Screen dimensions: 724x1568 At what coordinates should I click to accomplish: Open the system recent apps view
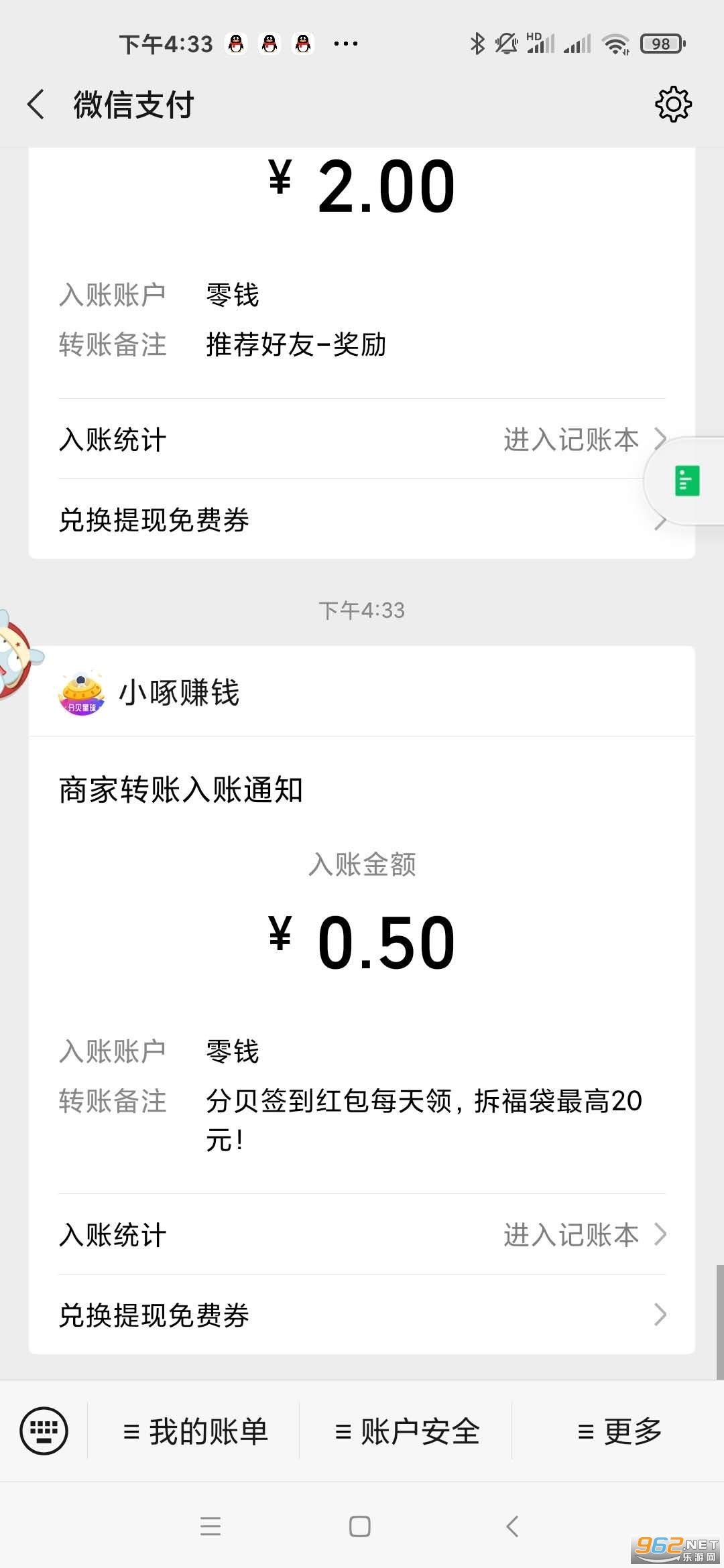(x=210, y=1526)
